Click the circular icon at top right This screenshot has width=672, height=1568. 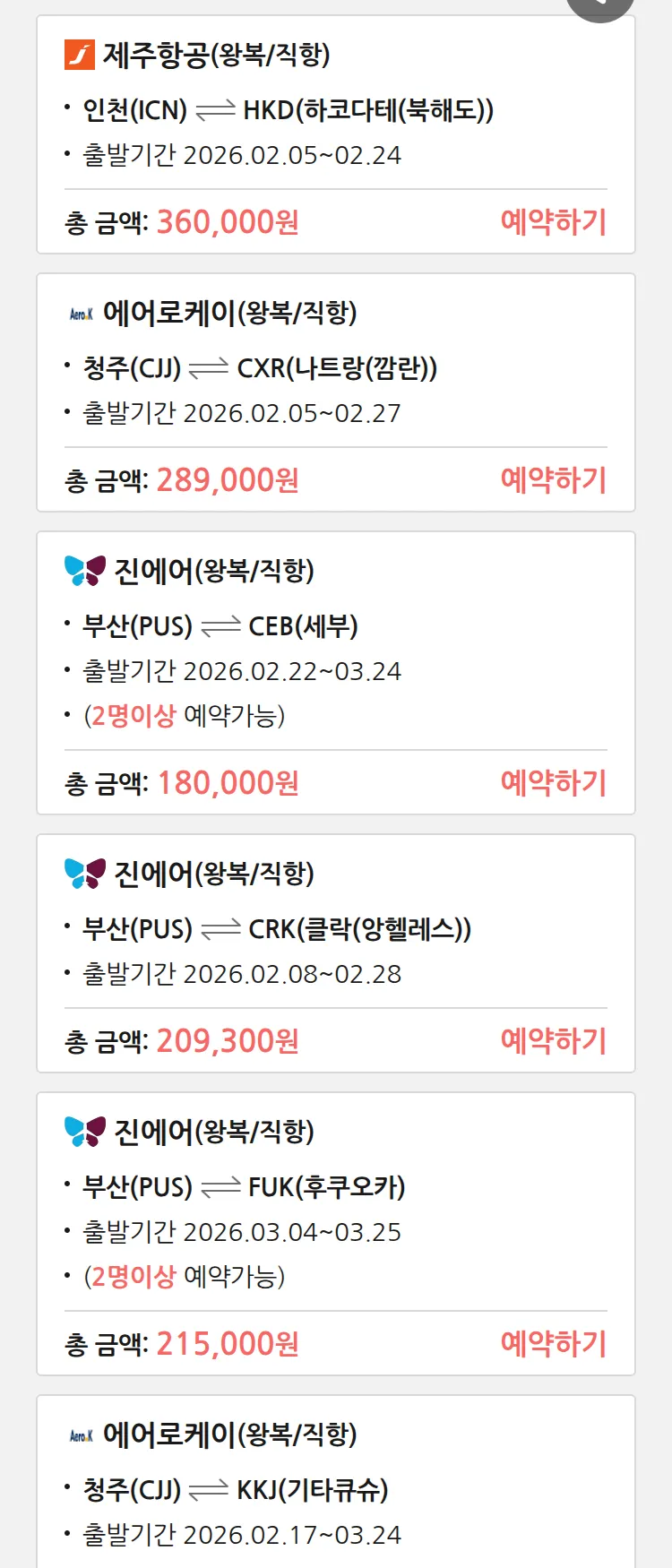pos(602,7)
